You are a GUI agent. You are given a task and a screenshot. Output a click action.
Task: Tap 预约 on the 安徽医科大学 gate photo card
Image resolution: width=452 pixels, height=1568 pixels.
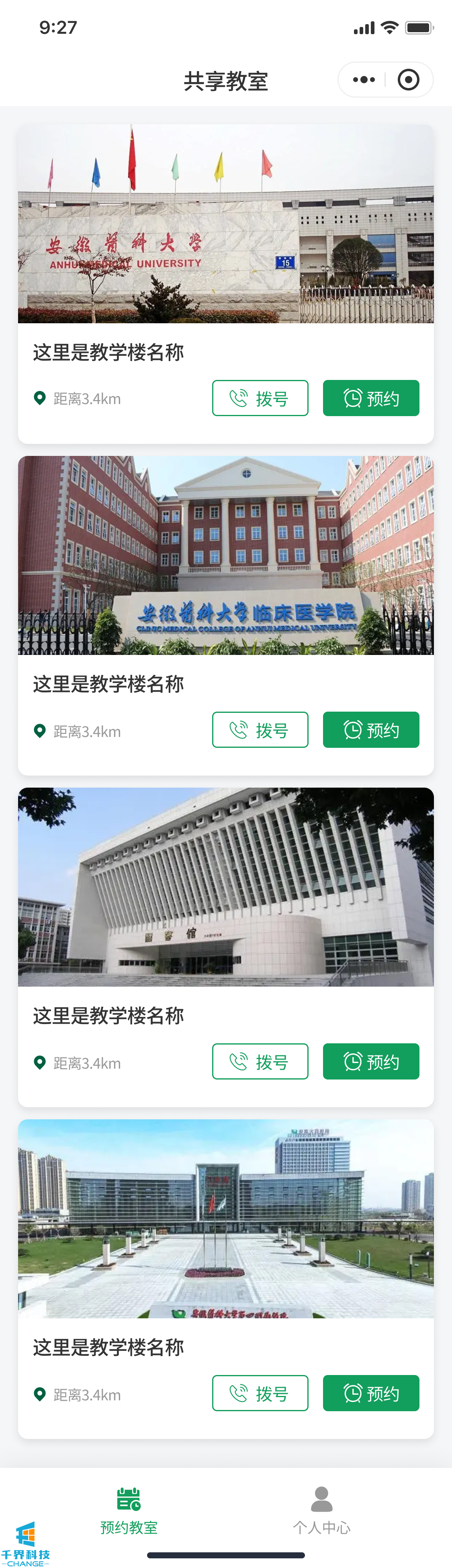pos(370,398)
